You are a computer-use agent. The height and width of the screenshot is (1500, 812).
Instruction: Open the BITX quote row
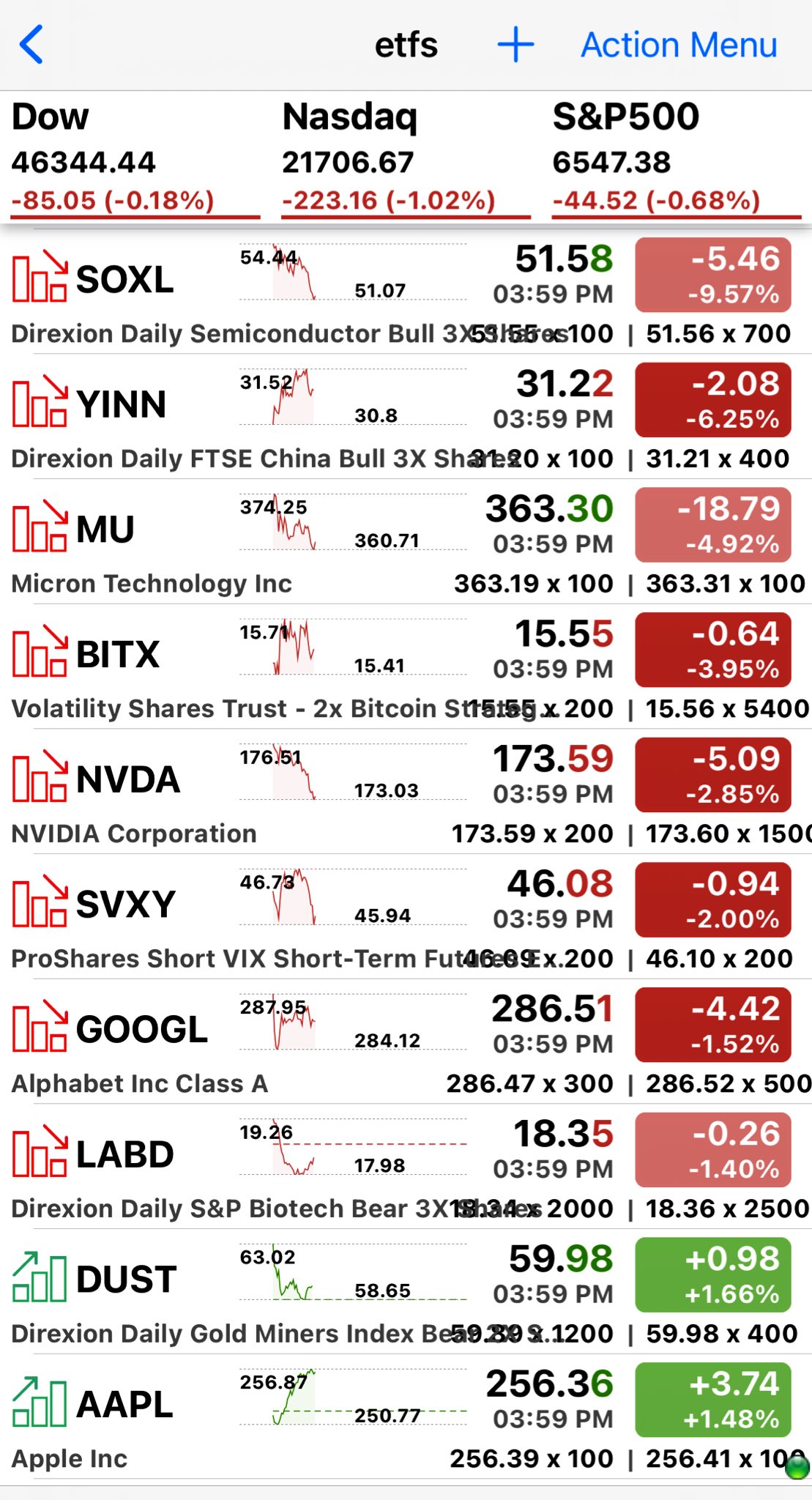tap(118, 655)
